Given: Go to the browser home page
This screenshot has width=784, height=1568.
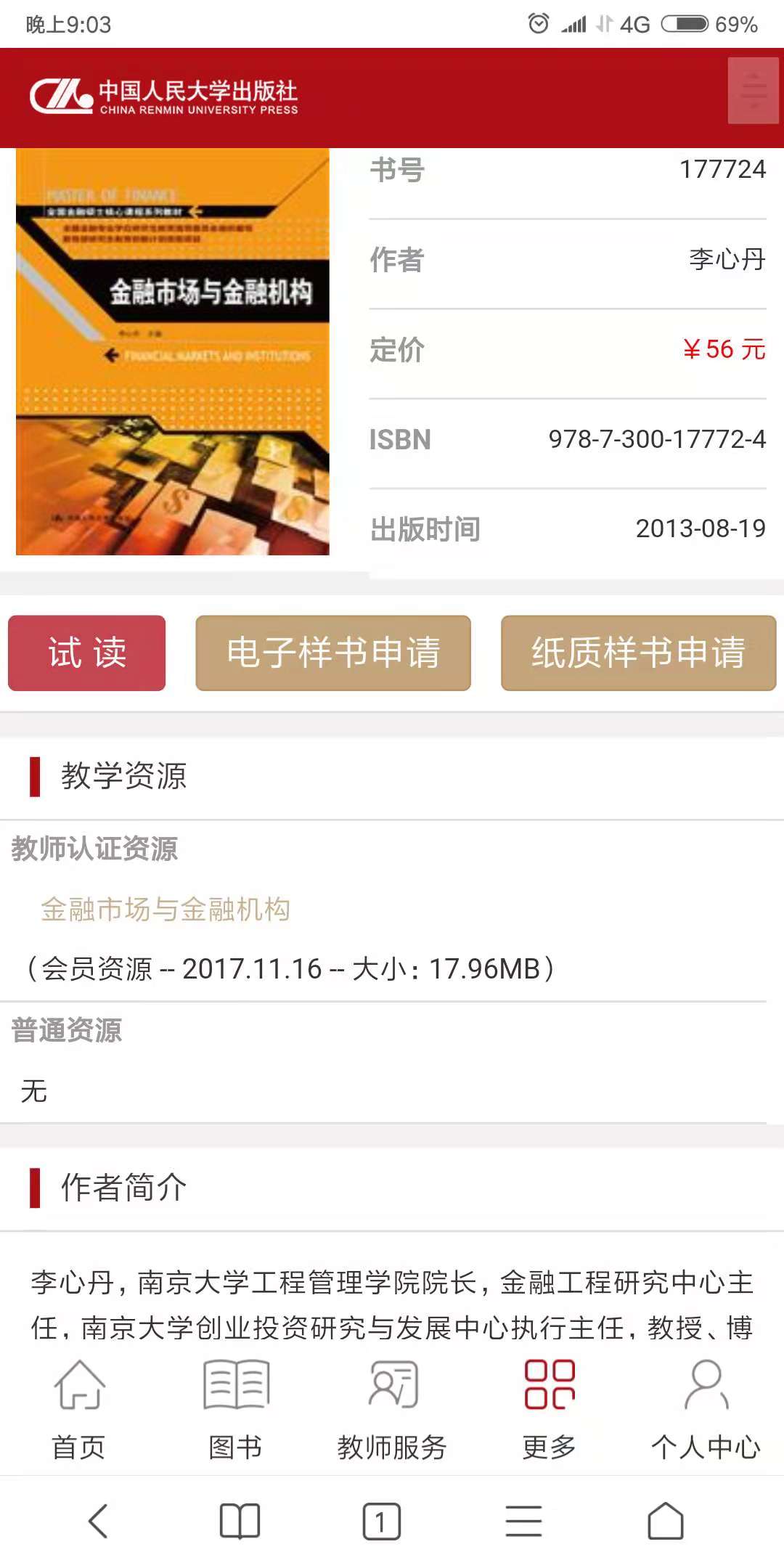Looking at the screenshot, I should coord(665,1521).
